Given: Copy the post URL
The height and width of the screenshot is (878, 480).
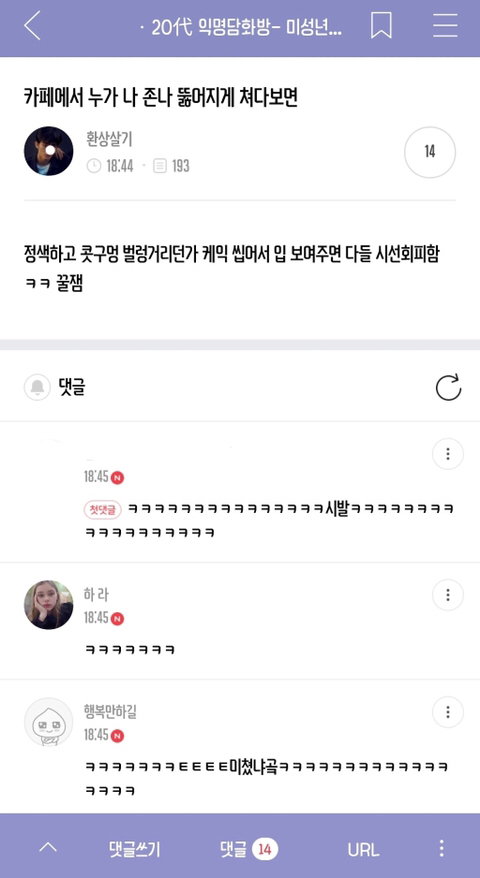Looking at the screenshot, I should 363,850.
